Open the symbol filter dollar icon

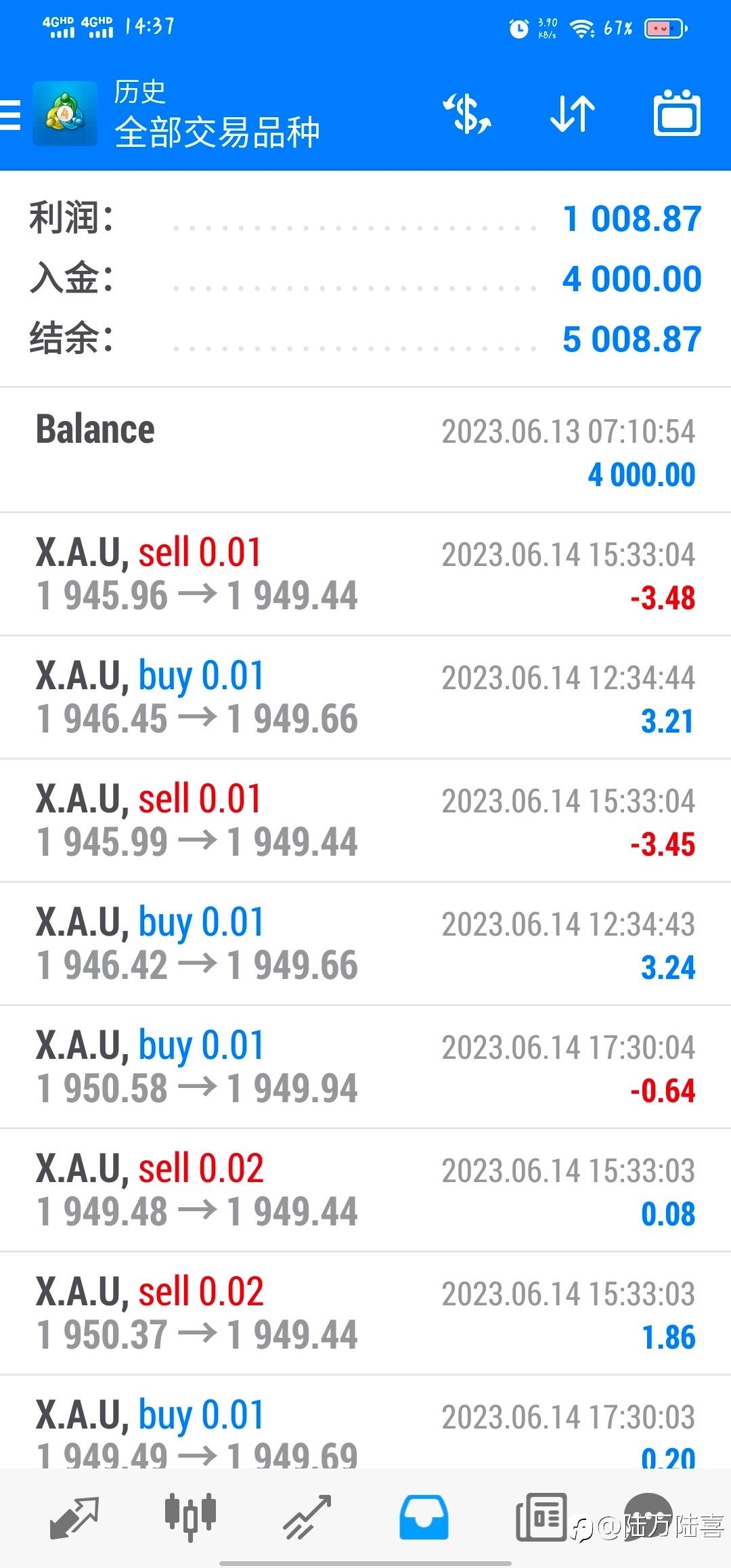point(467,114)
